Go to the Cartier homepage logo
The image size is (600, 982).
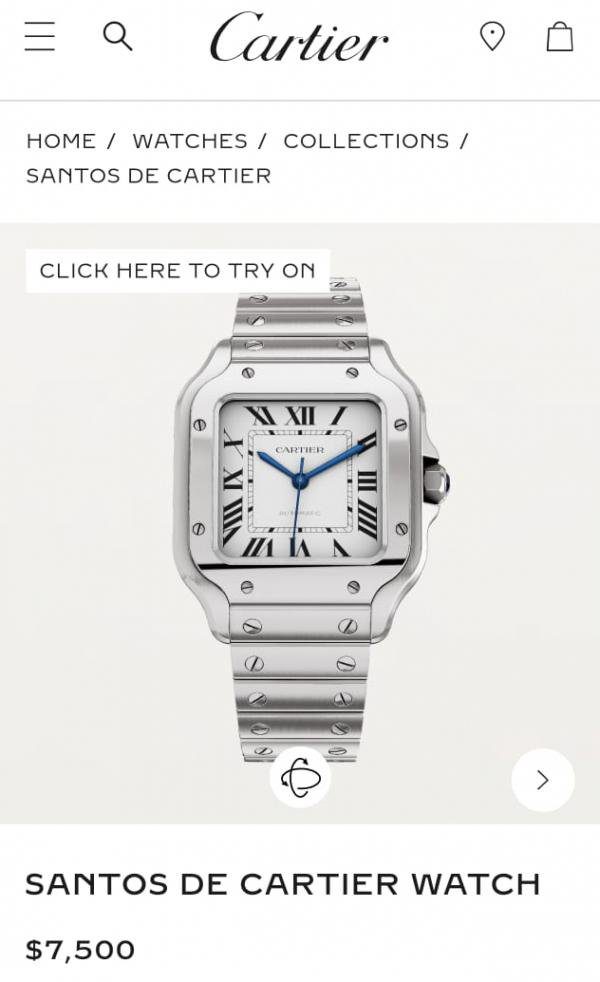coord(299,38)
